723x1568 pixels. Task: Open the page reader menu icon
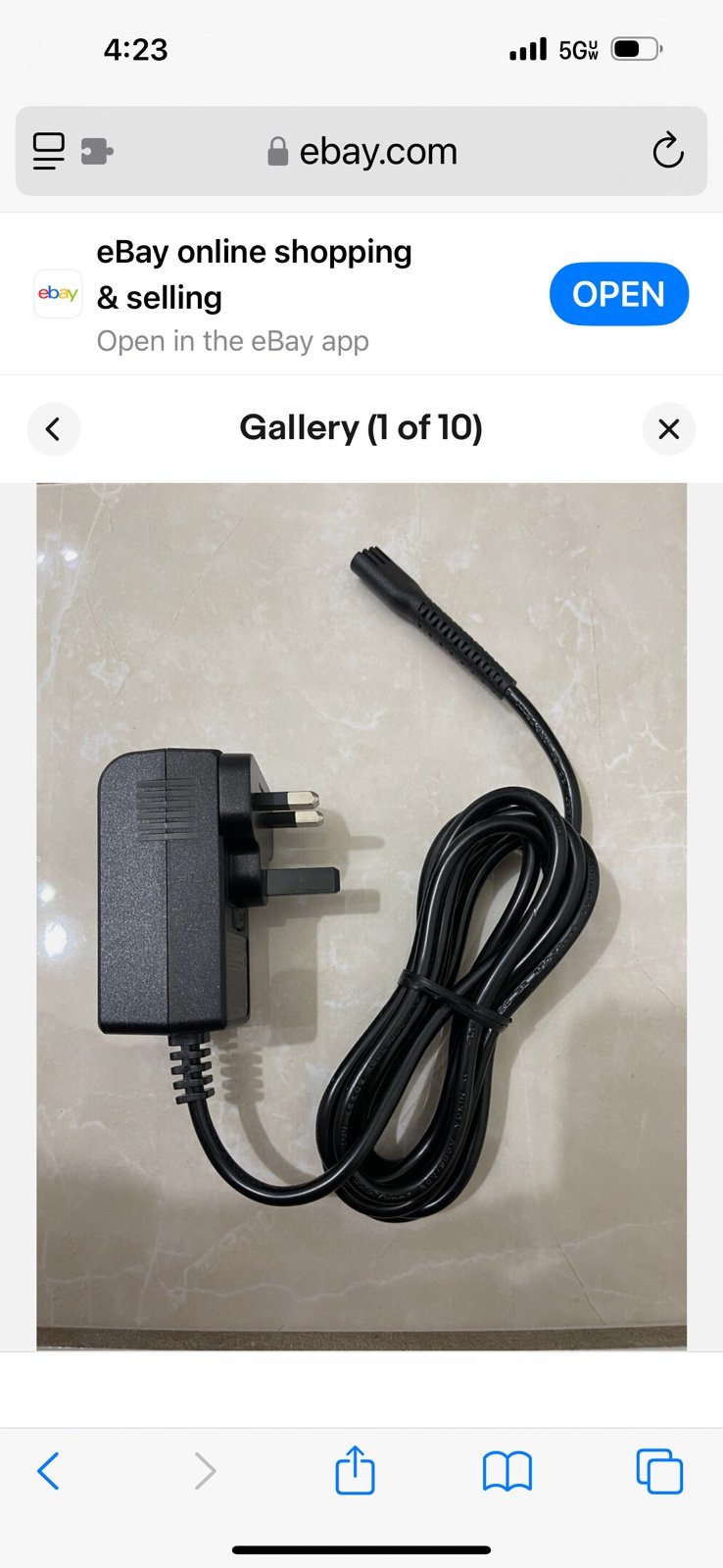(49, 151)
